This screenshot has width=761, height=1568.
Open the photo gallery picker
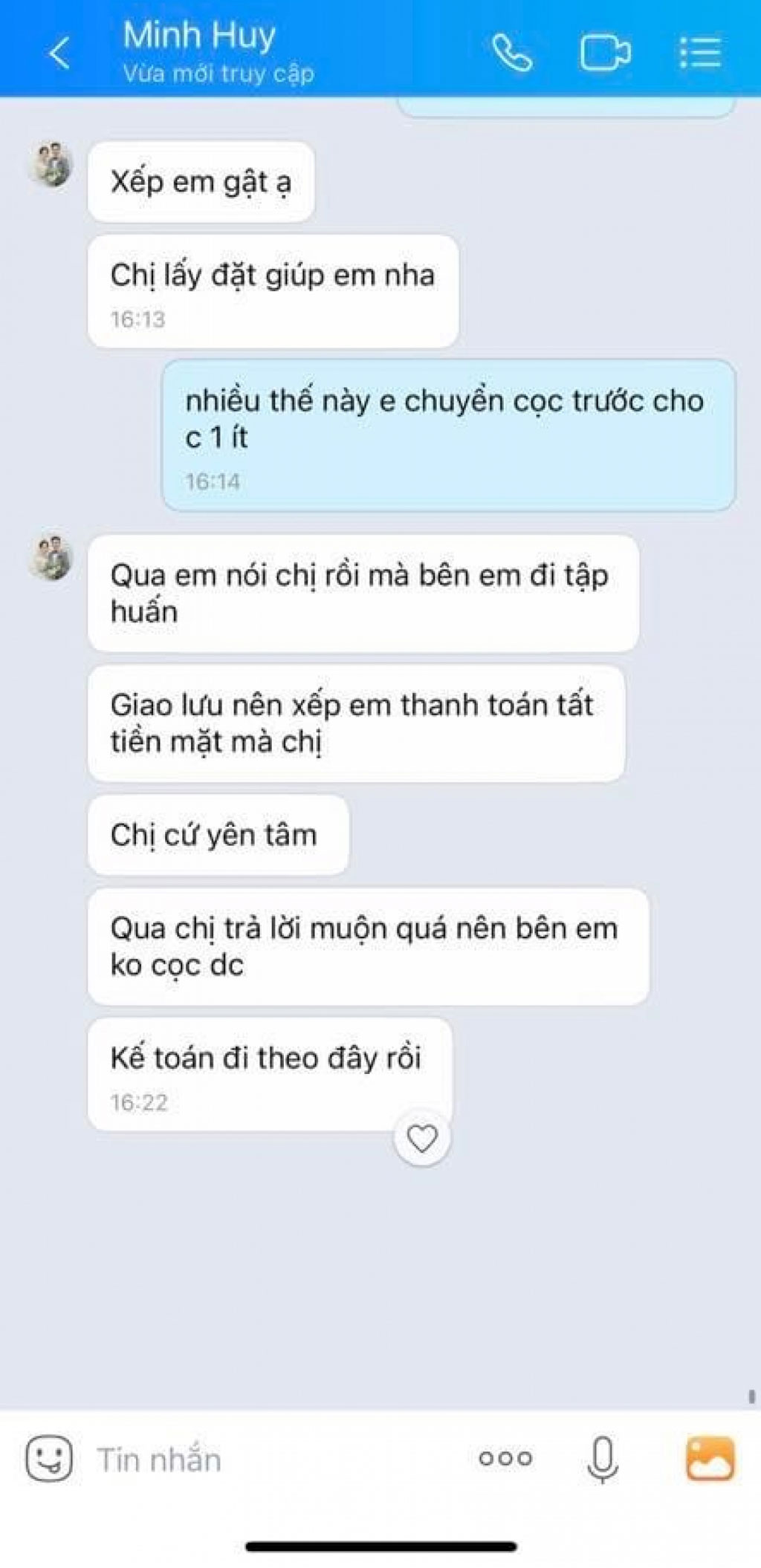click(x=710, y=1458)
